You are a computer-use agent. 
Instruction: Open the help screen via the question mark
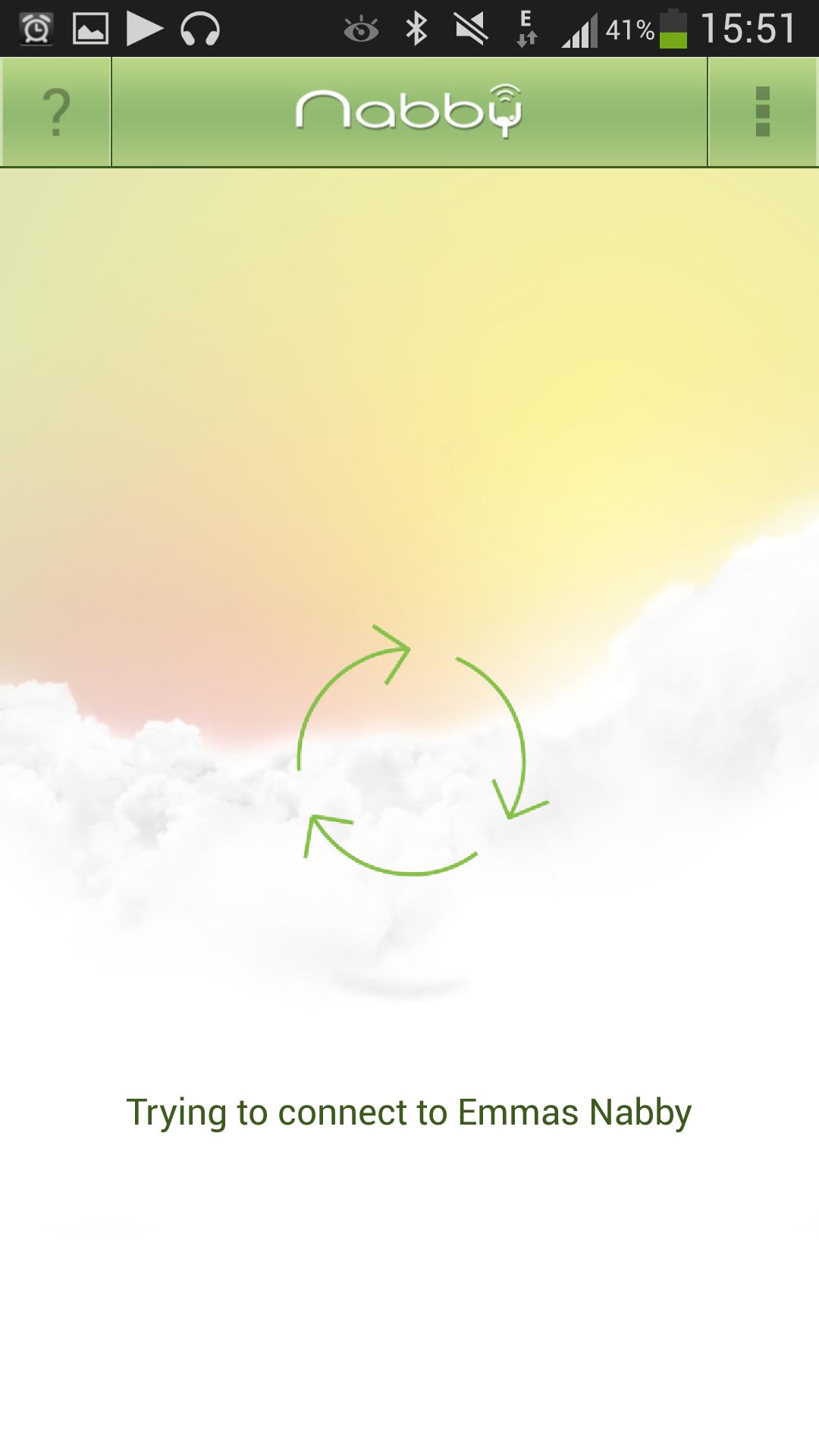tap(56, 112)
